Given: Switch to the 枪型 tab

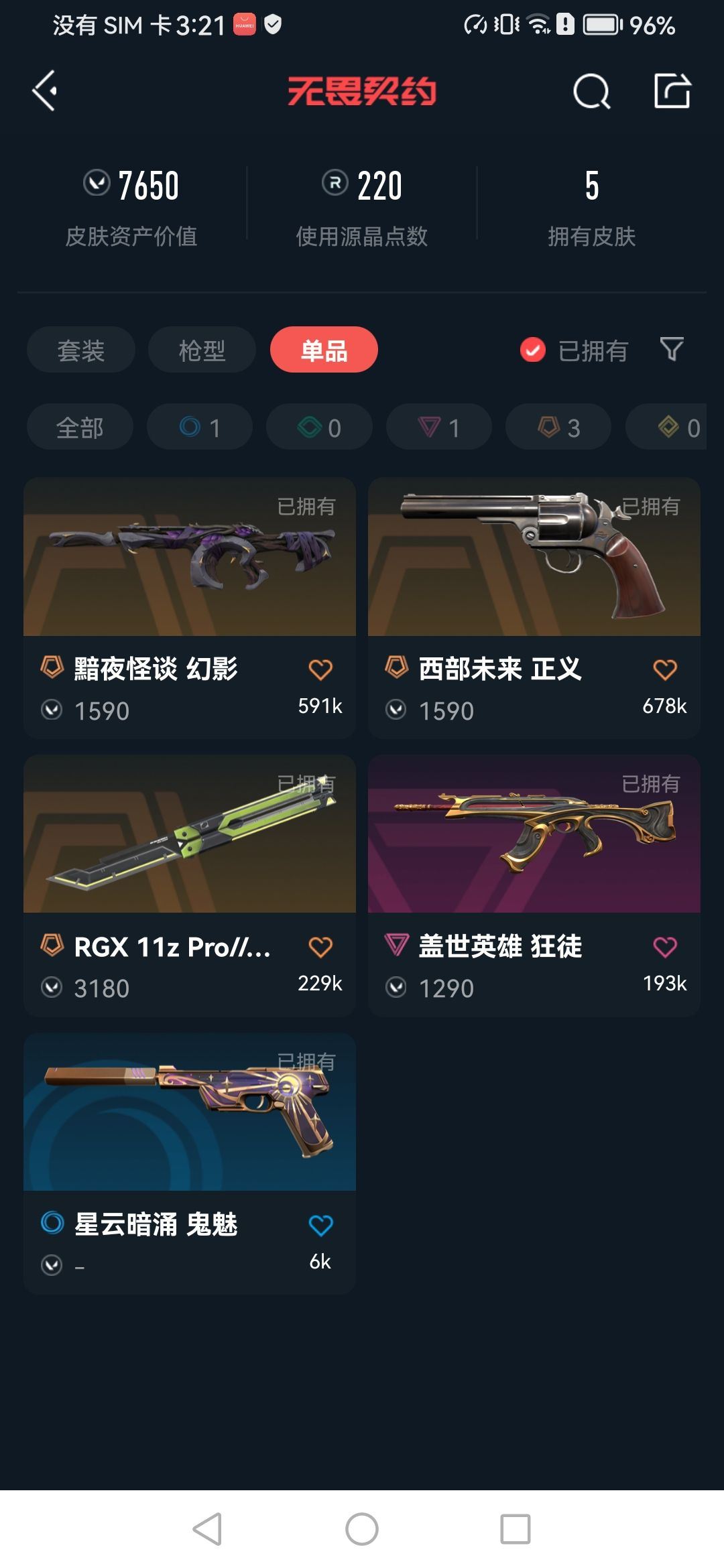Looking at the screenshot, I should click(x=202, y=350).
